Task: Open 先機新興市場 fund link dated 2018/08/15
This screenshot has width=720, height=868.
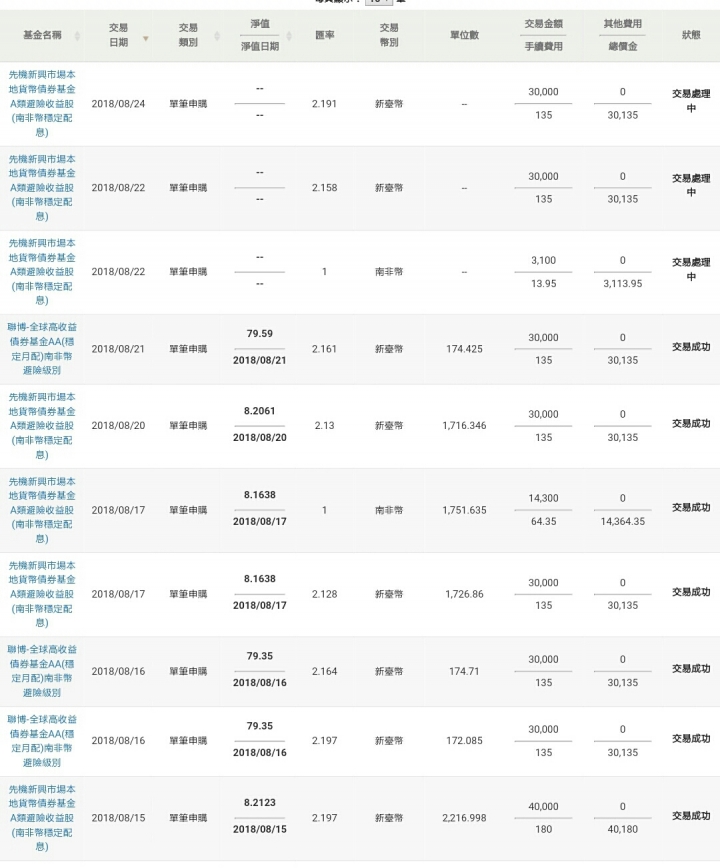Action: coord(42,817)
